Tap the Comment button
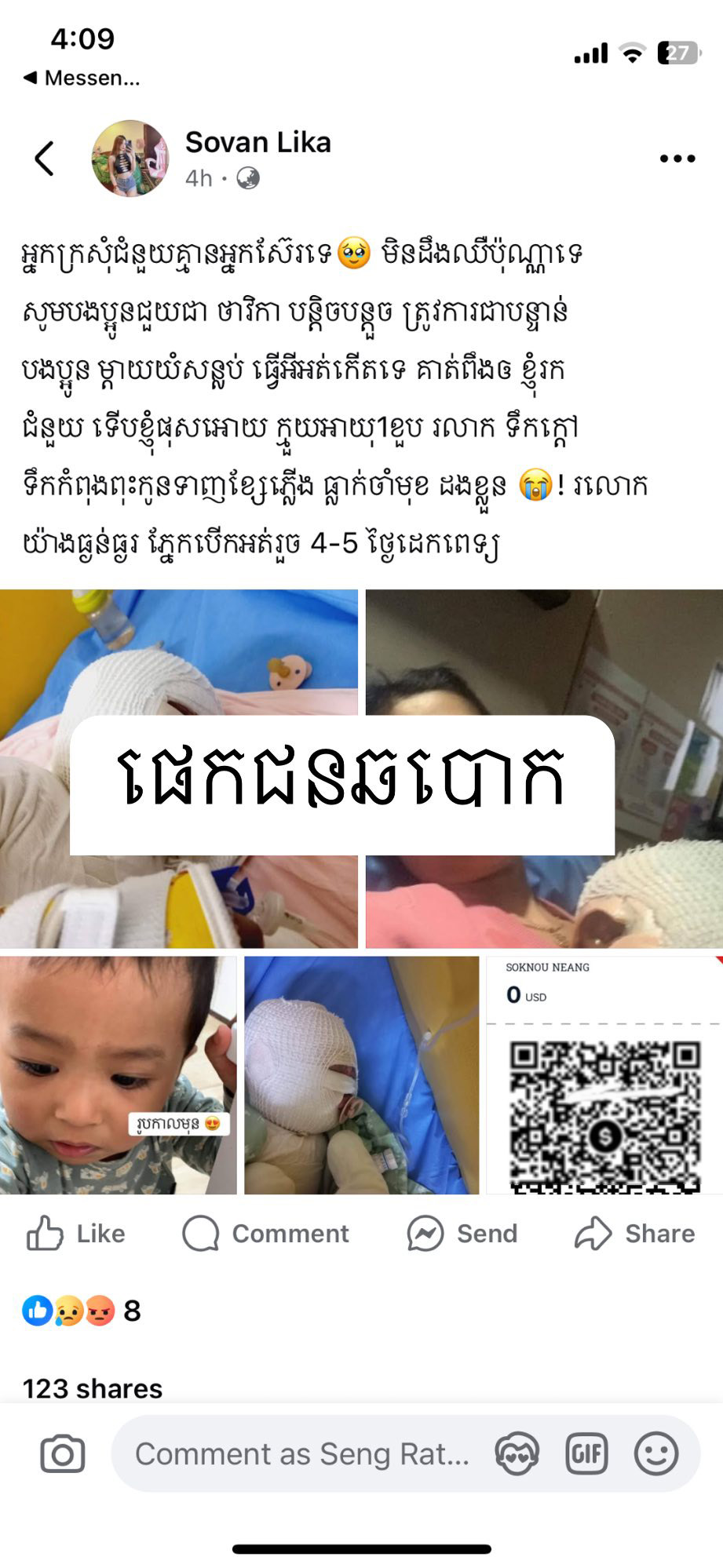723x1568 pixels. click(x=265, y=1233)
